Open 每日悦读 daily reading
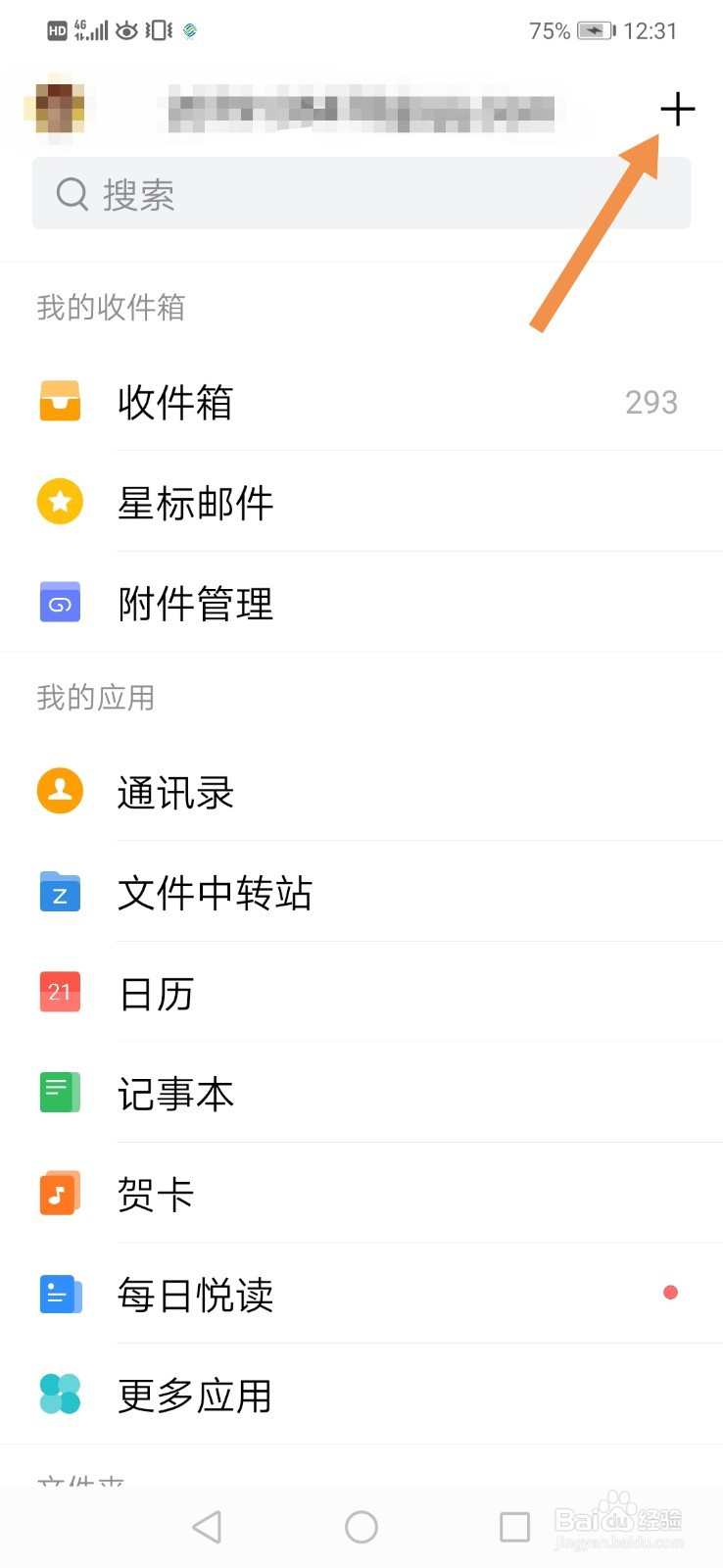Screen dimensions: 723x1568 point(59,1294)
